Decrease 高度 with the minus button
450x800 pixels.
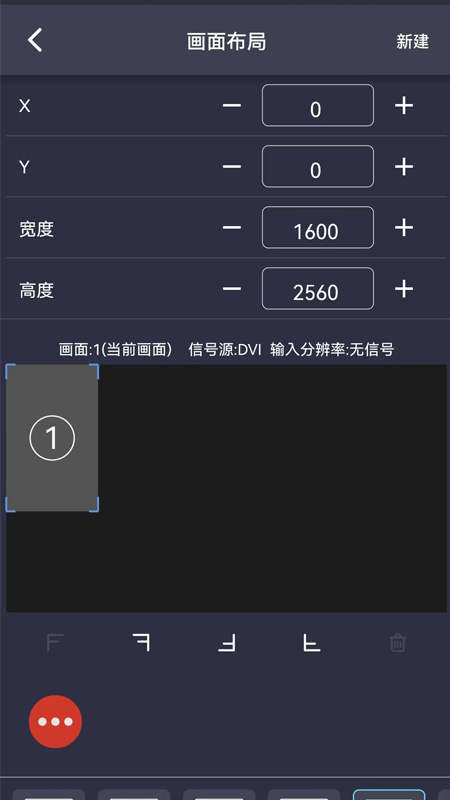coord(232,289)
